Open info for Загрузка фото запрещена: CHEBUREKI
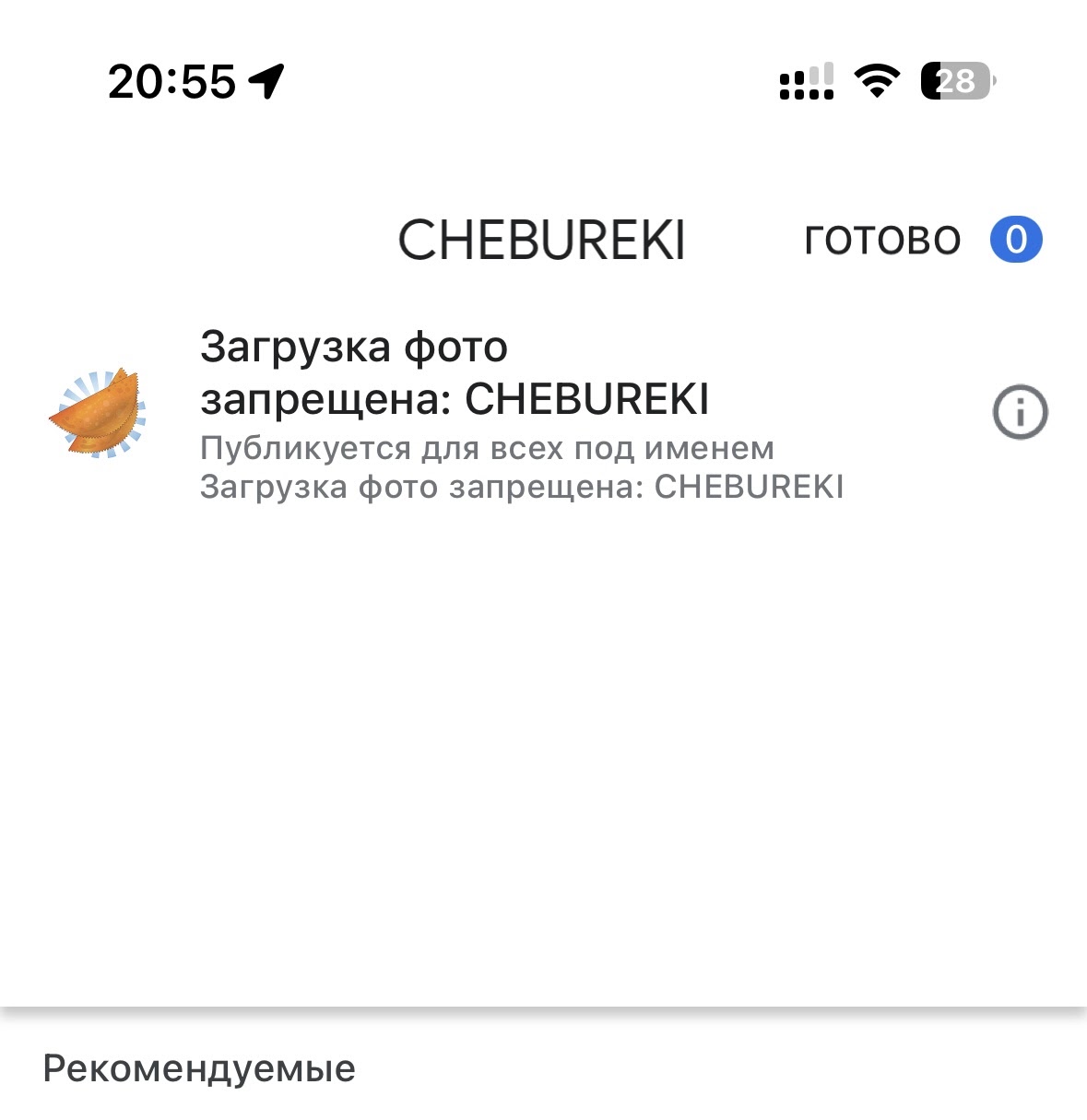The width and height of the screenshot is (1087, 1120). (x=1020, y=412)
